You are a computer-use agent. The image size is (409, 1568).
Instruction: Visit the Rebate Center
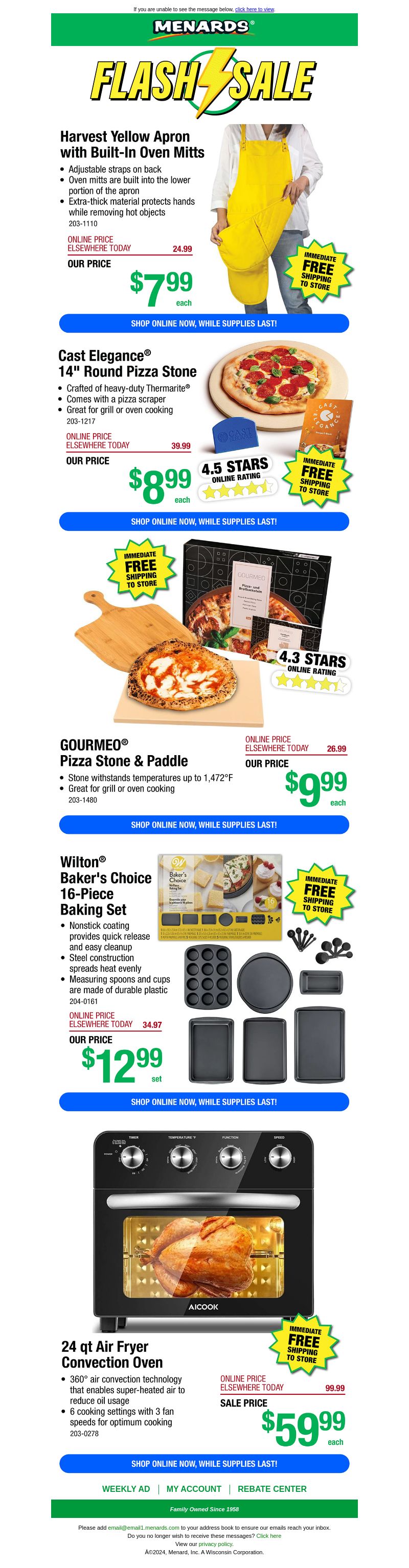(272, 1489)
